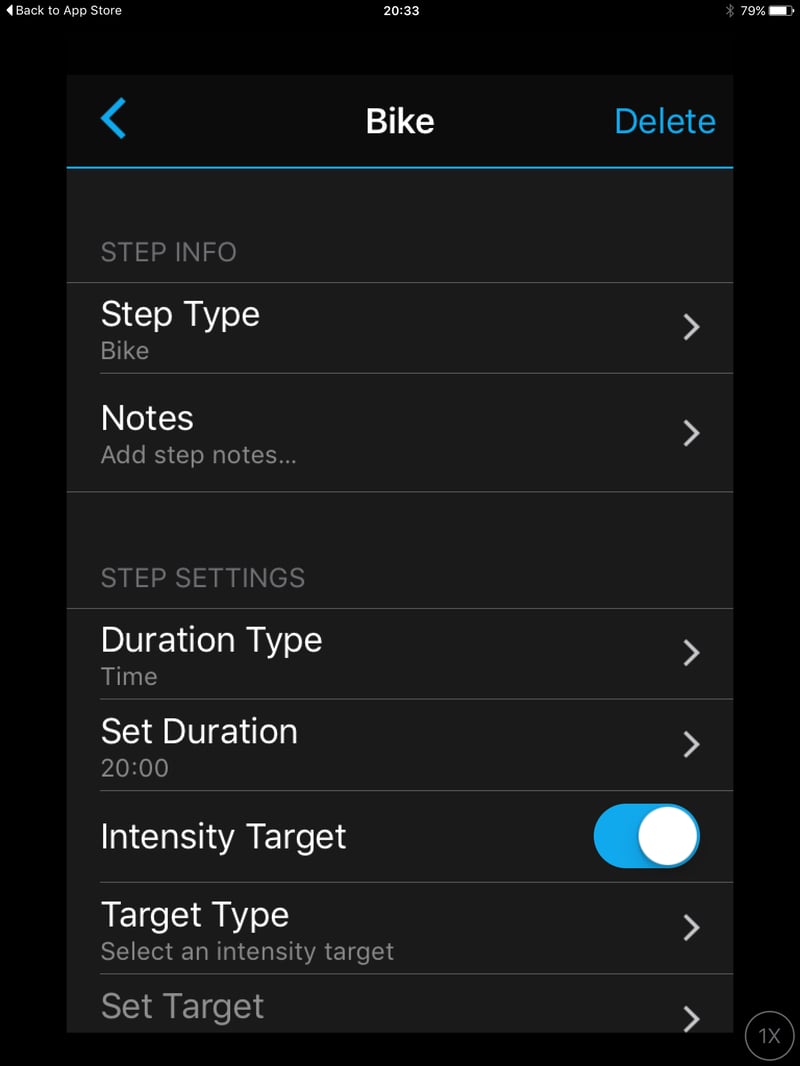800x1066 pixels.
Task: Tap the Set Duration chevron
Action: pos(691,744)
